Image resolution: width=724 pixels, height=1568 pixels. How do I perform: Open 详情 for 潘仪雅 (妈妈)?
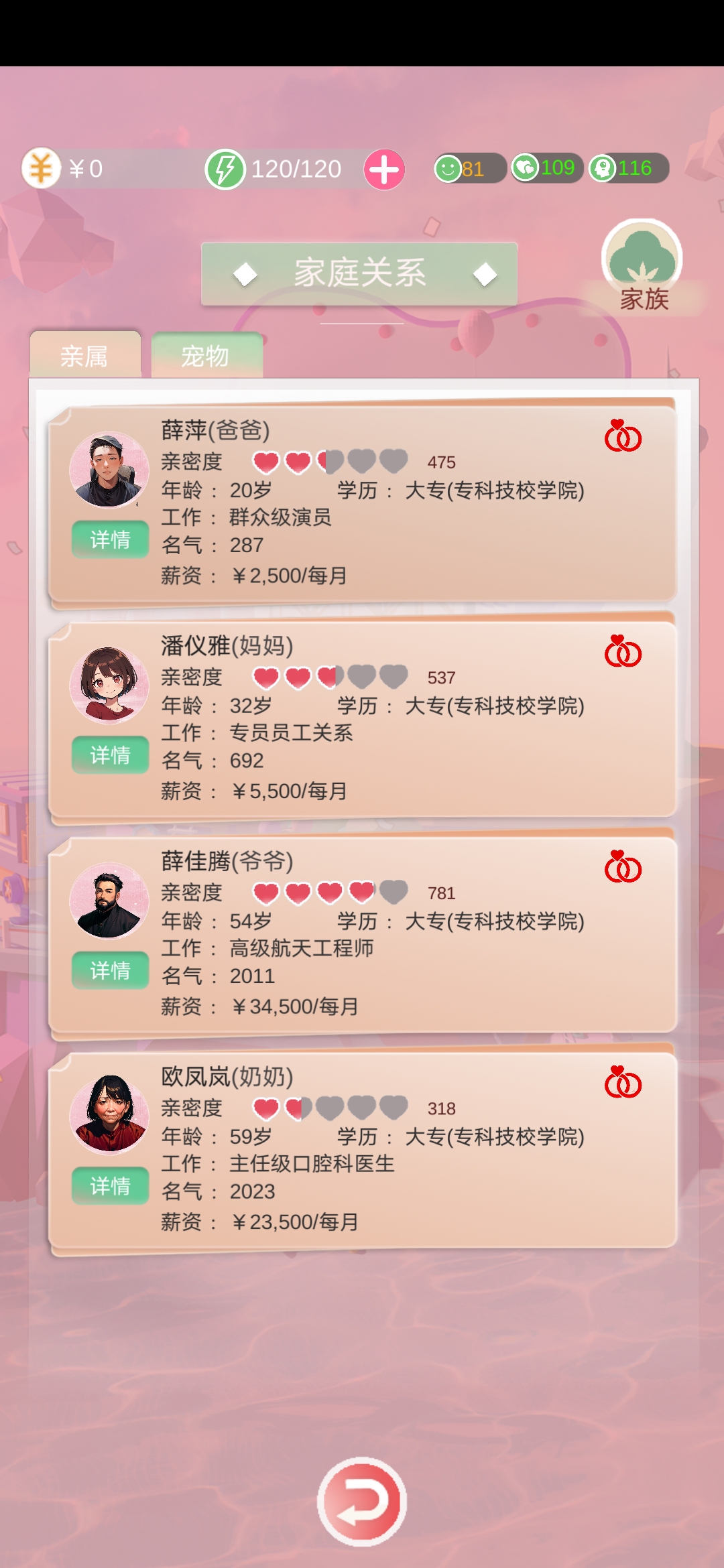(x=110, y=755)
